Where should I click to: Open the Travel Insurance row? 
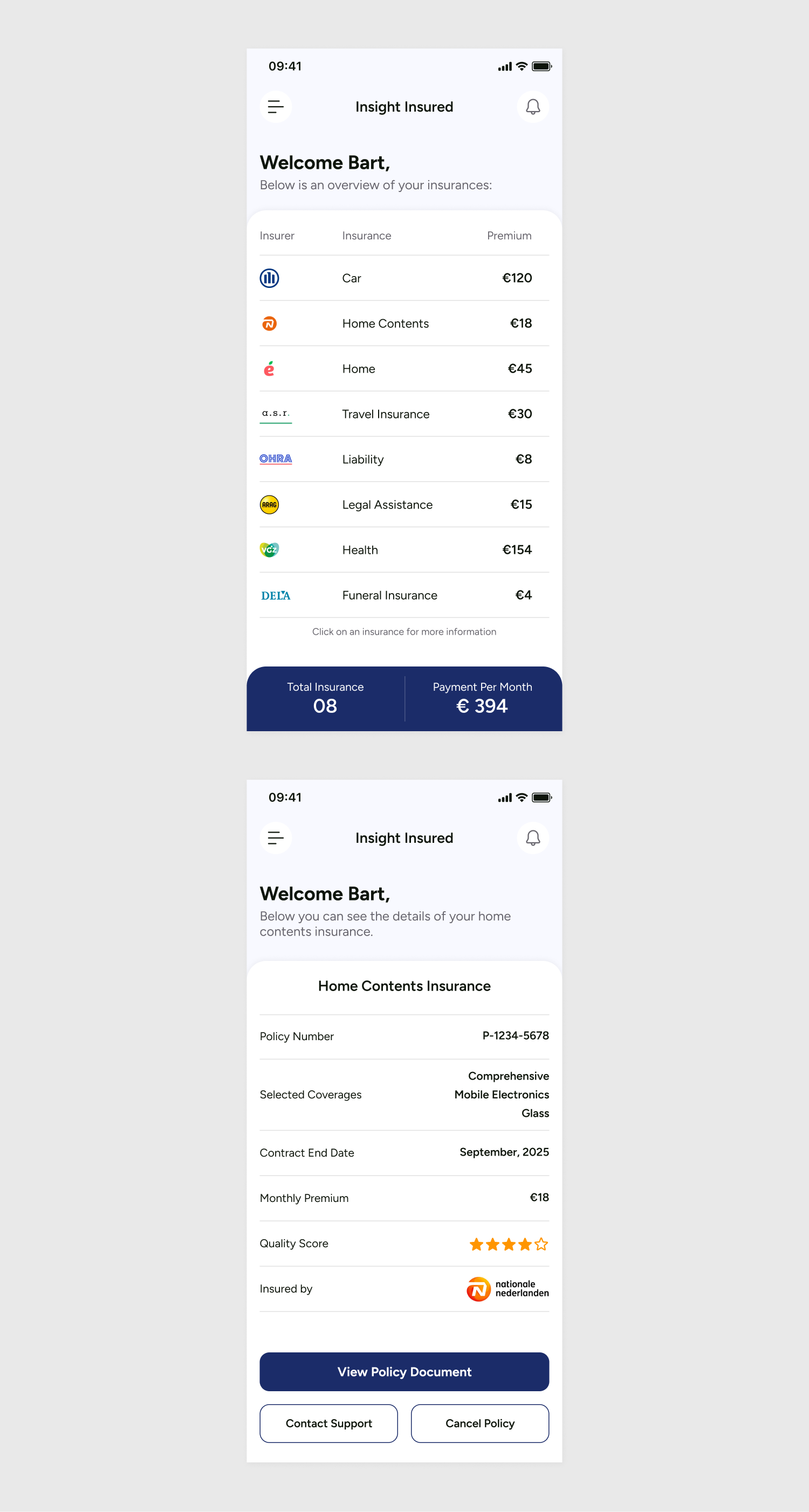coord(404,414)
